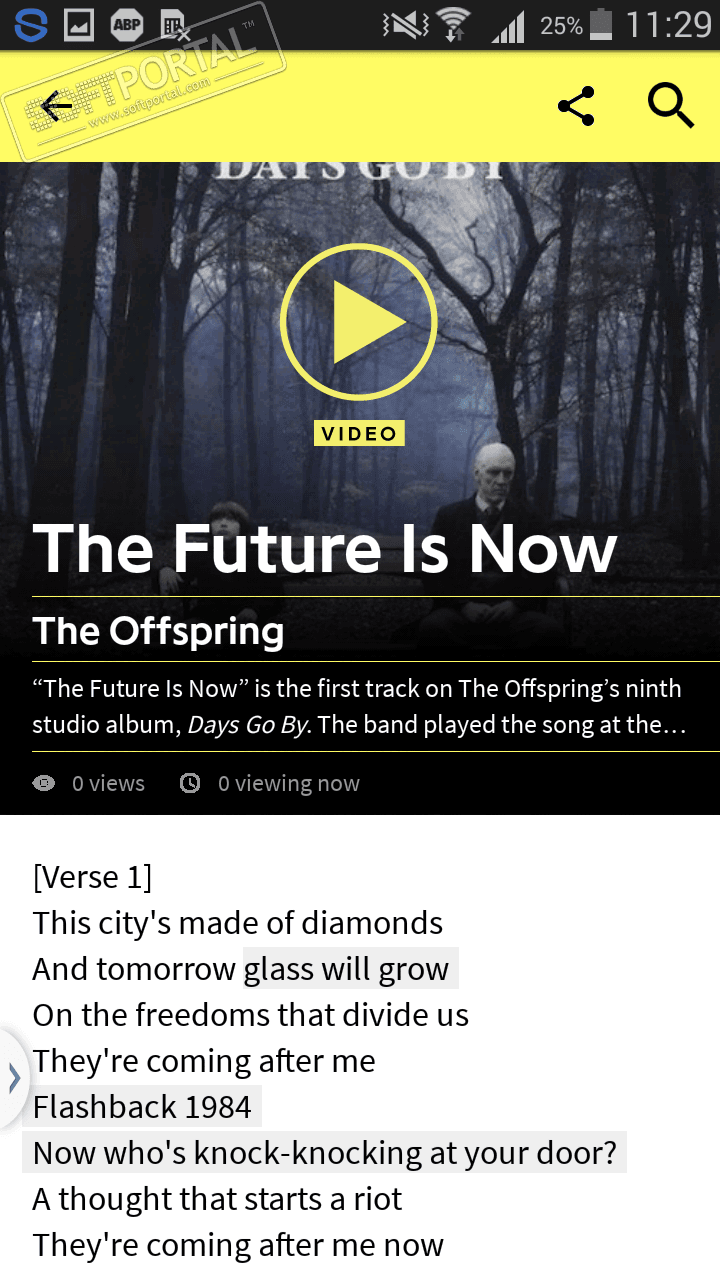Share this song's lyrics page

pos(576,106)
